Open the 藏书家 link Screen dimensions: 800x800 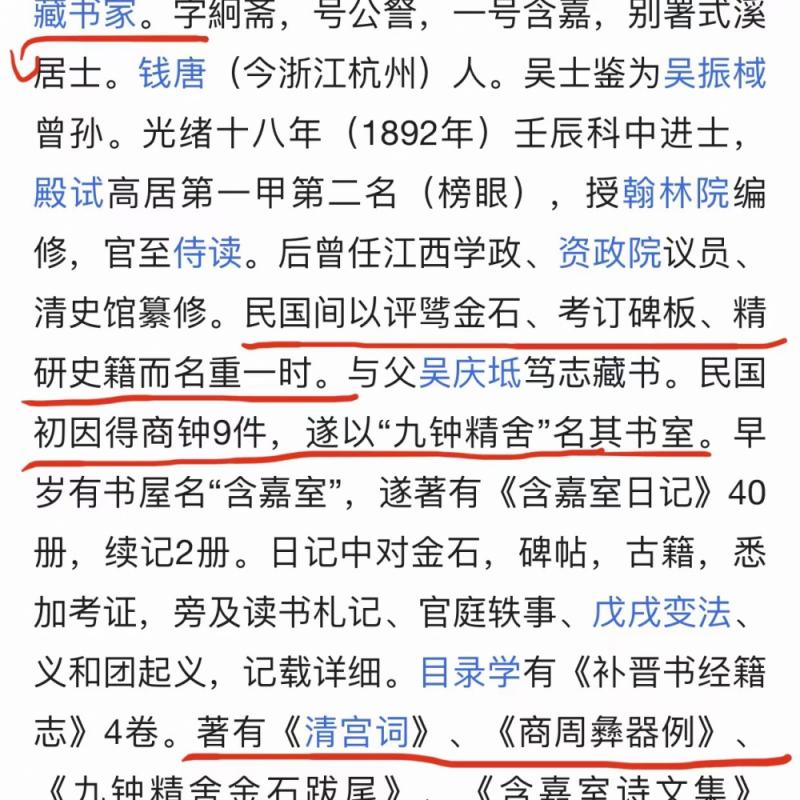(x=84, y=17)
